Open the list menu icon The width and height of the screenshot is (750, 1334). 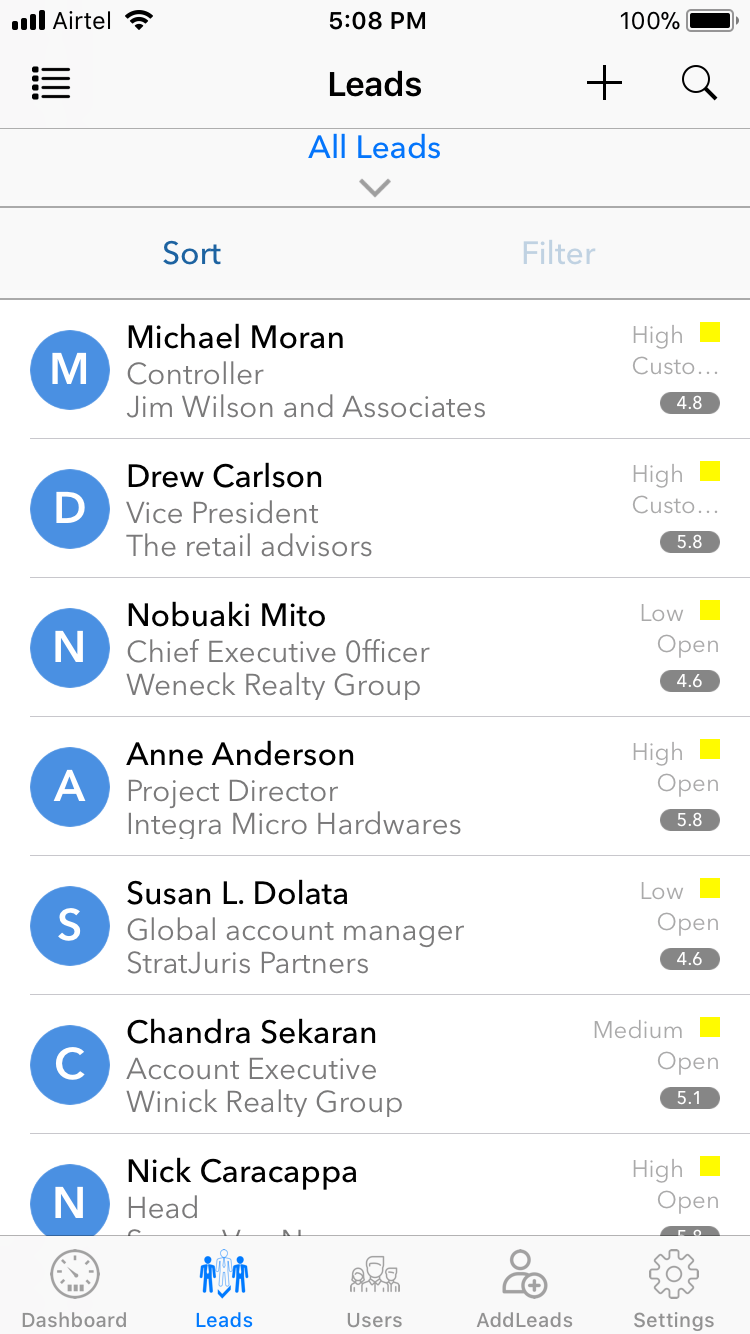click(x=51, y=84)
